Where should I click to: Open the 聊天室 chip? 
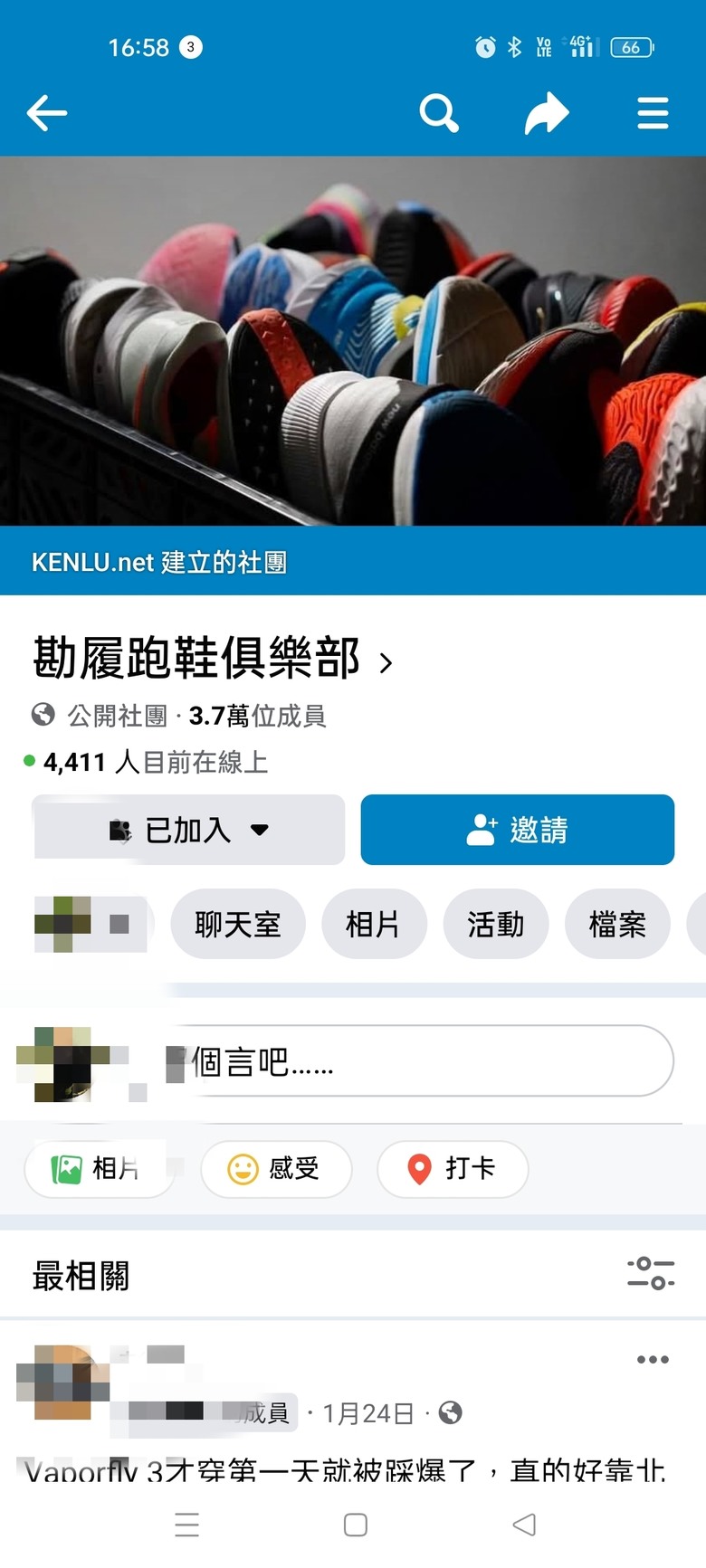[x=238, y=924]
